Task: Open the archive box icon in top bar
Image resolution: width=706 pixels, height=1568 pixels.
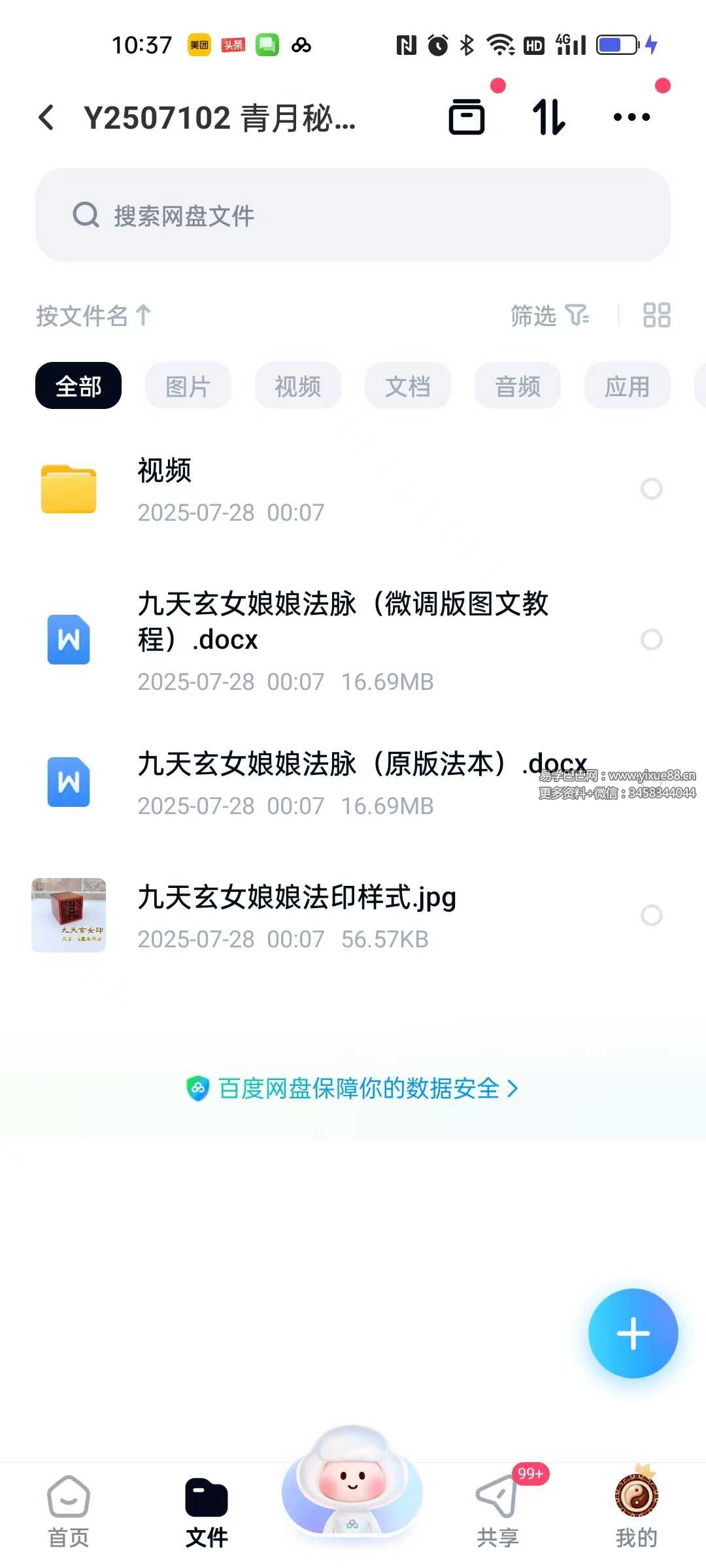Action: tap(467, 118)
